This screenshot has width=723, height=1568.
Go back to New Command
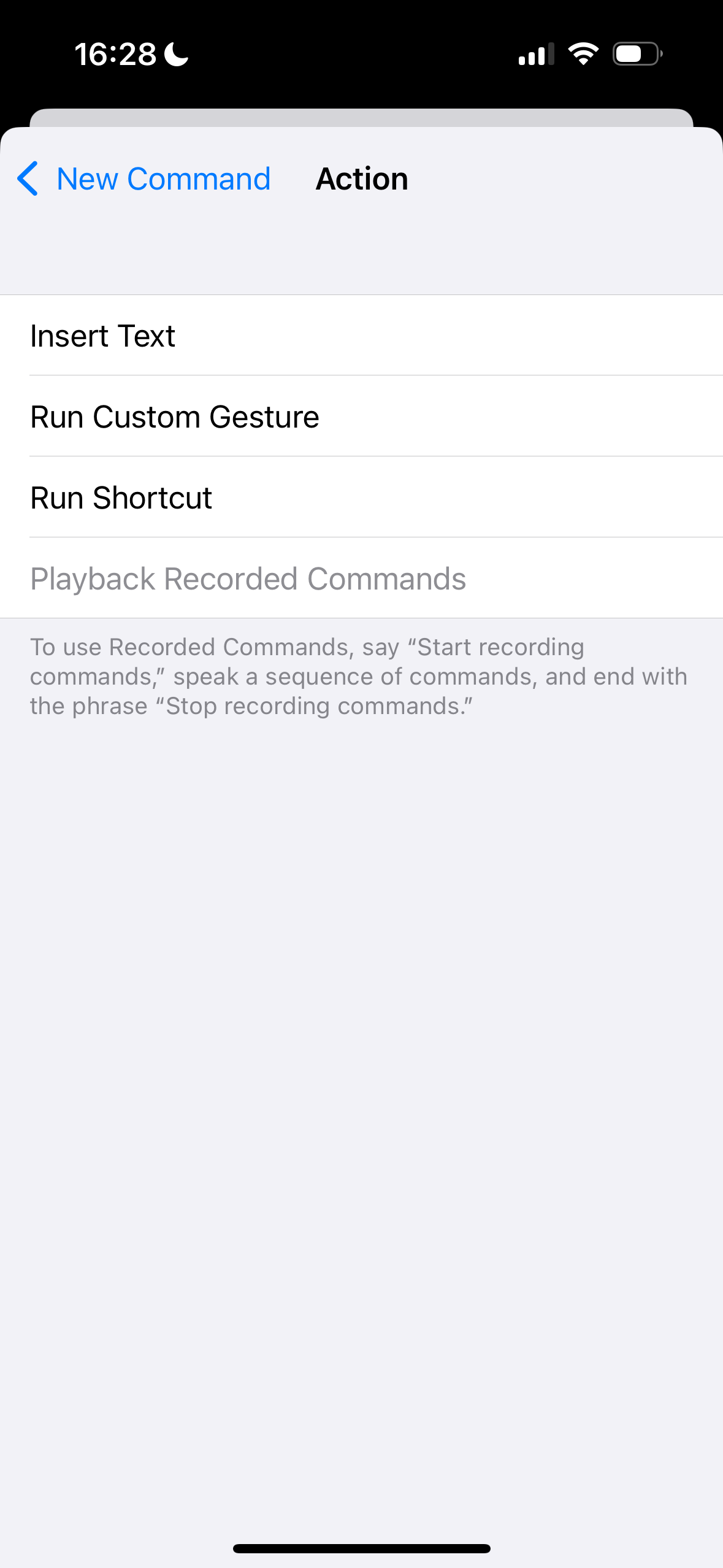point(144,179)
